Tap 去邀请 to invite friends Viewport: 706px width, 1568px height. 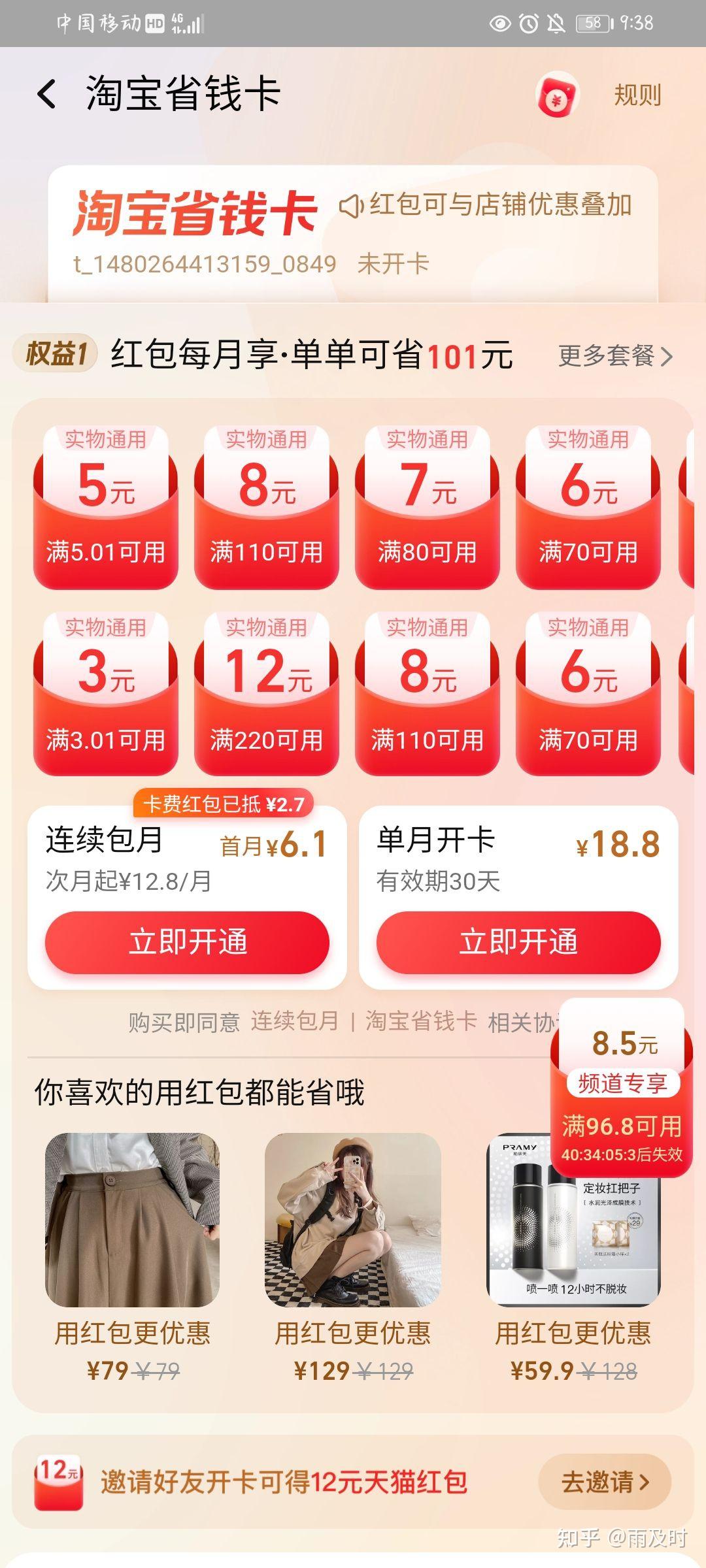(x=605, y=1482)
